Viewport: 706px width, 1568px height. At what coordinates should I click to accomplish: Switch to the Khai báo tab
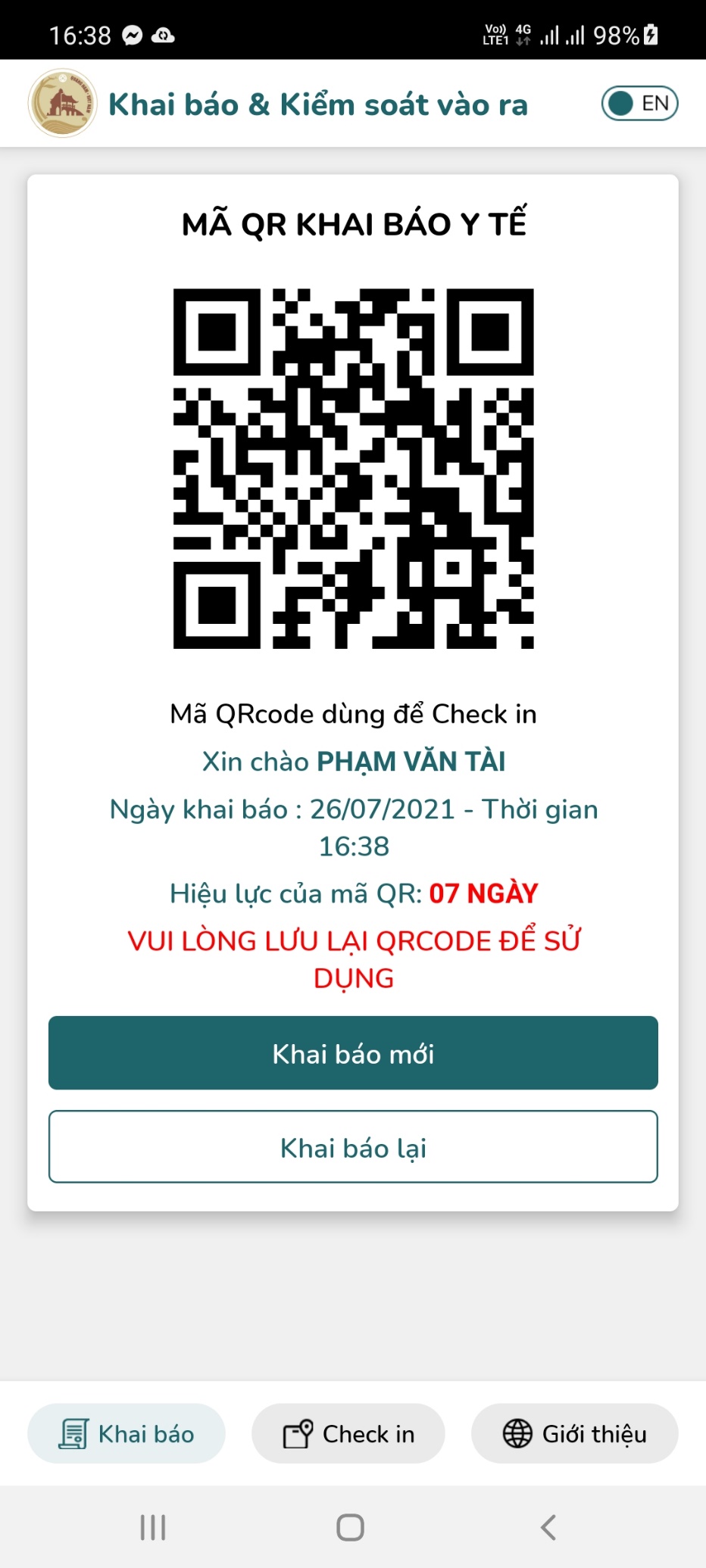pyautogui.click(x=127, y=1434)
